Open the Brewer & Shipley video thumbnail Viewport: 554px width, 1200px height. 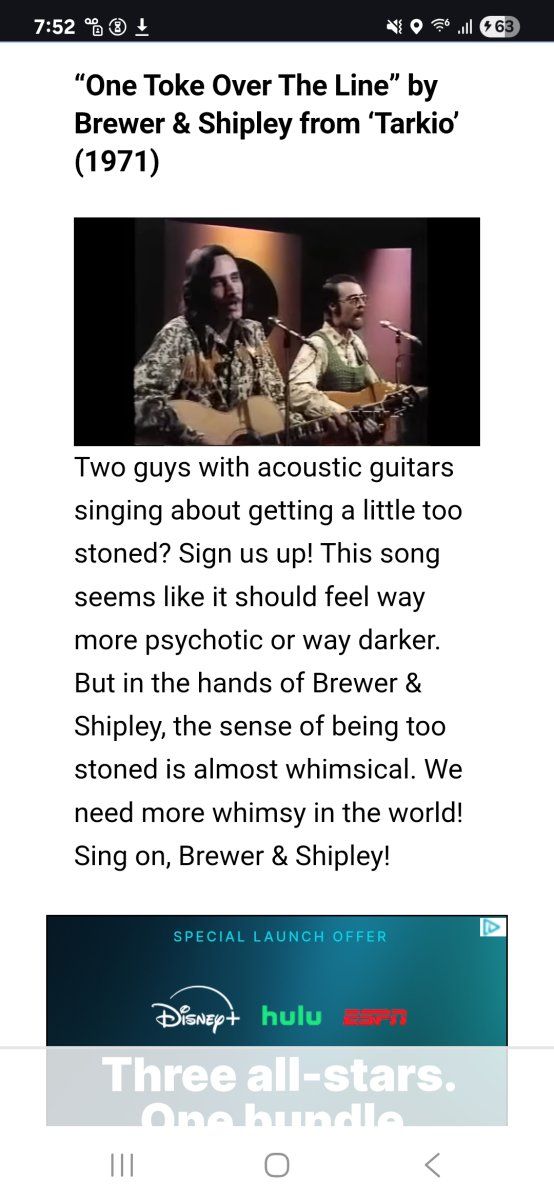tap(277, 331)
